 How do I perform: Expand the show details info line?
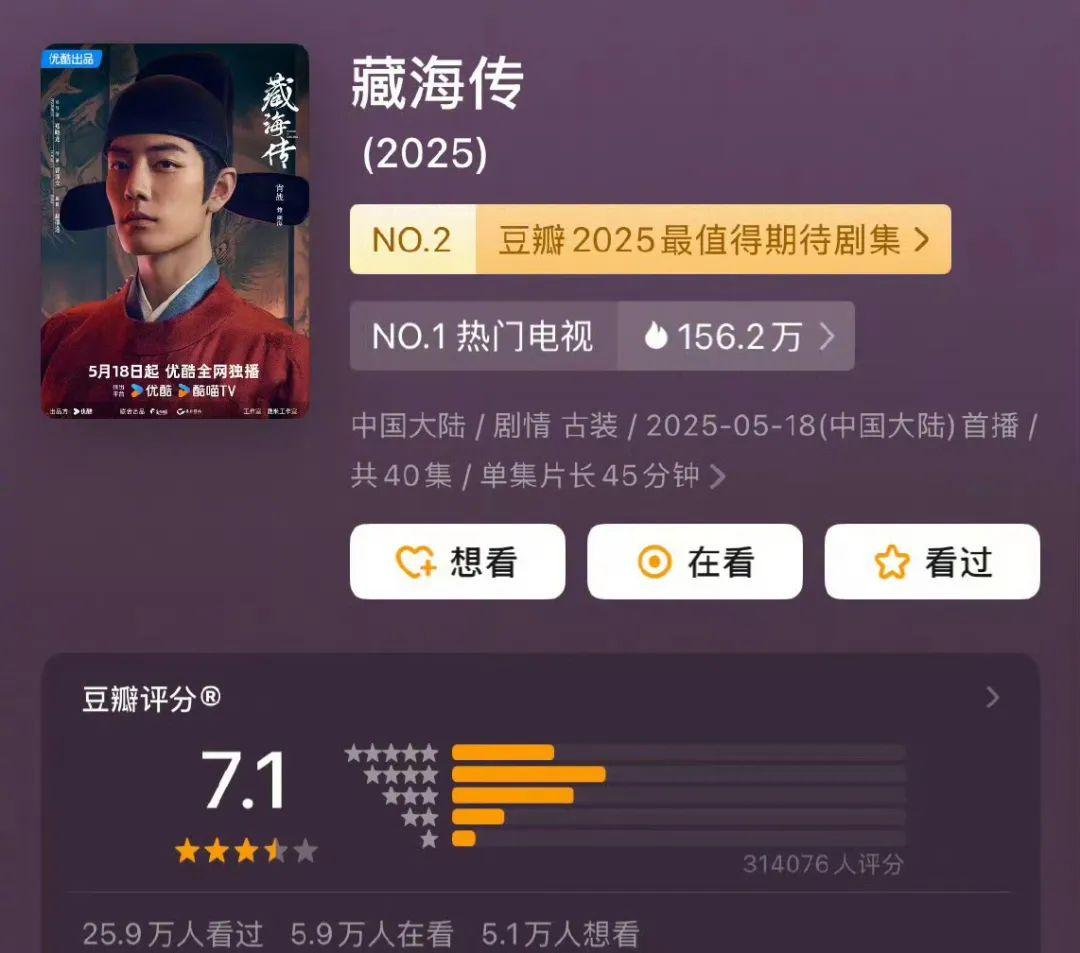pyautogui.click(x=717, y=476)
